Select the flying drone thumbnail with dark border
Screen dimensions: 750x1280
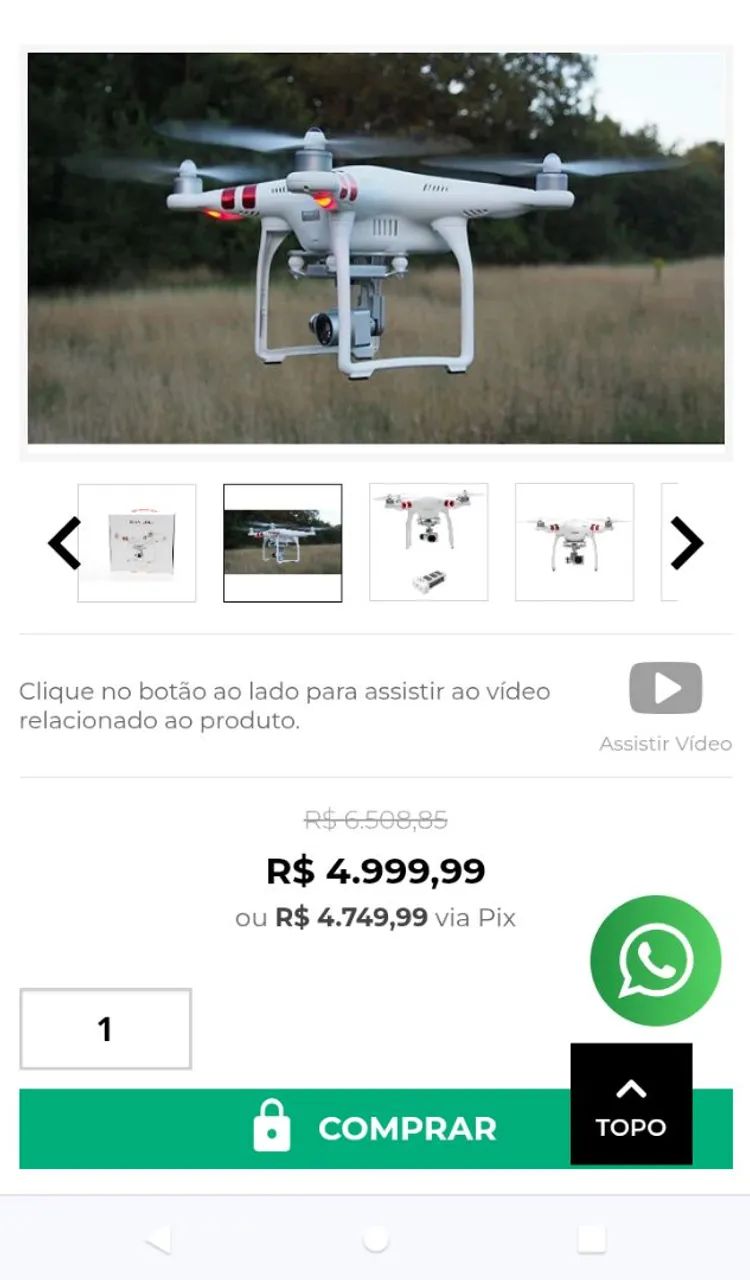(284, 542)
